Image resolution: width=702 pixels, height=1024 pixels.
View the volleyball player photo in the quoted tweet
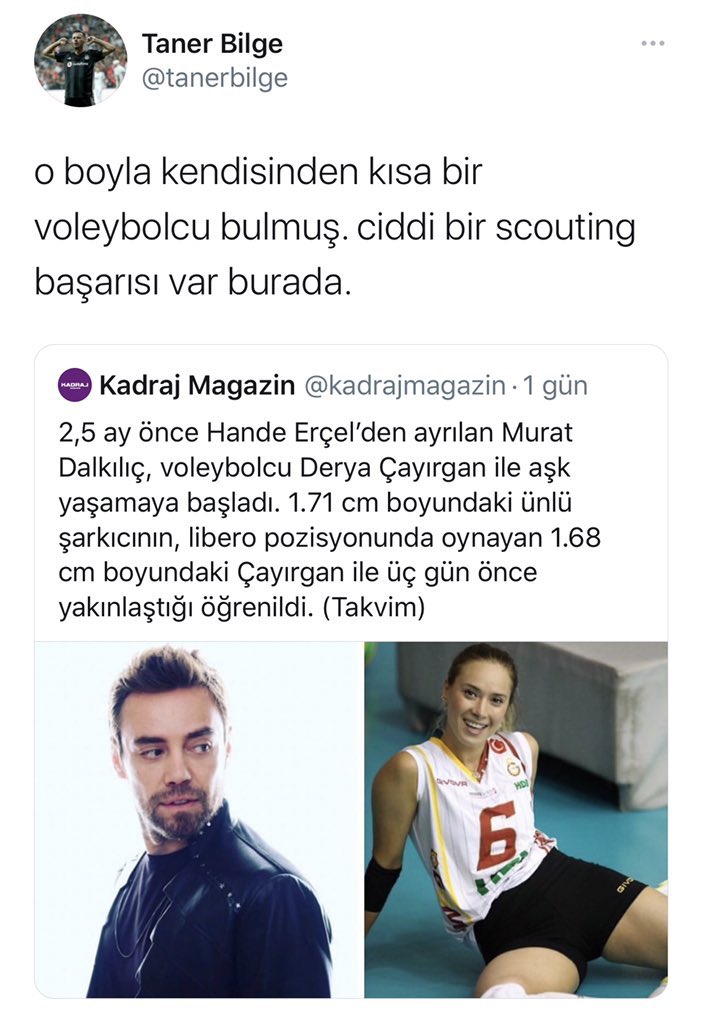pos(516,820)
